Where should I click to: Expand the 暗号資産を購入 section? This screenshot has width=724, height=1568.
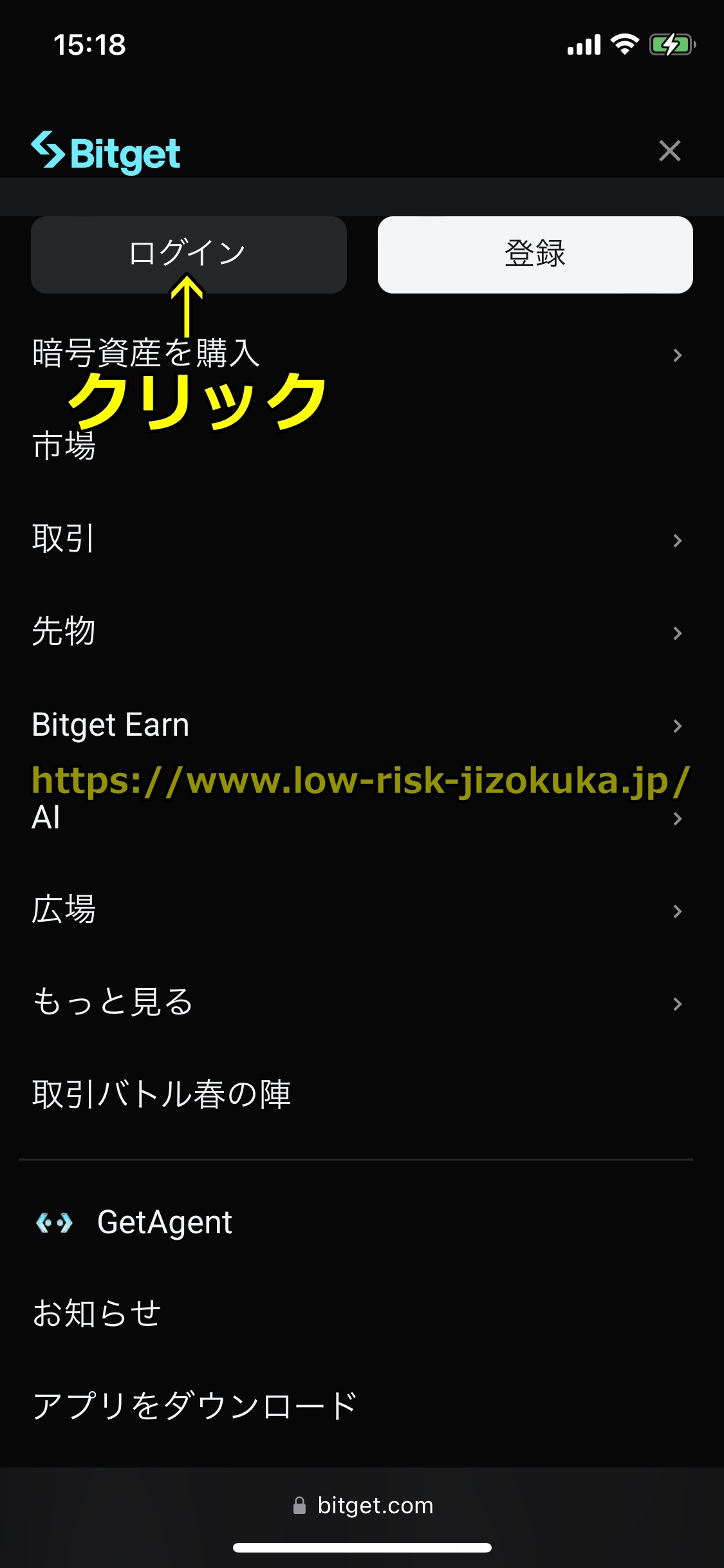[x=676, y=355]
